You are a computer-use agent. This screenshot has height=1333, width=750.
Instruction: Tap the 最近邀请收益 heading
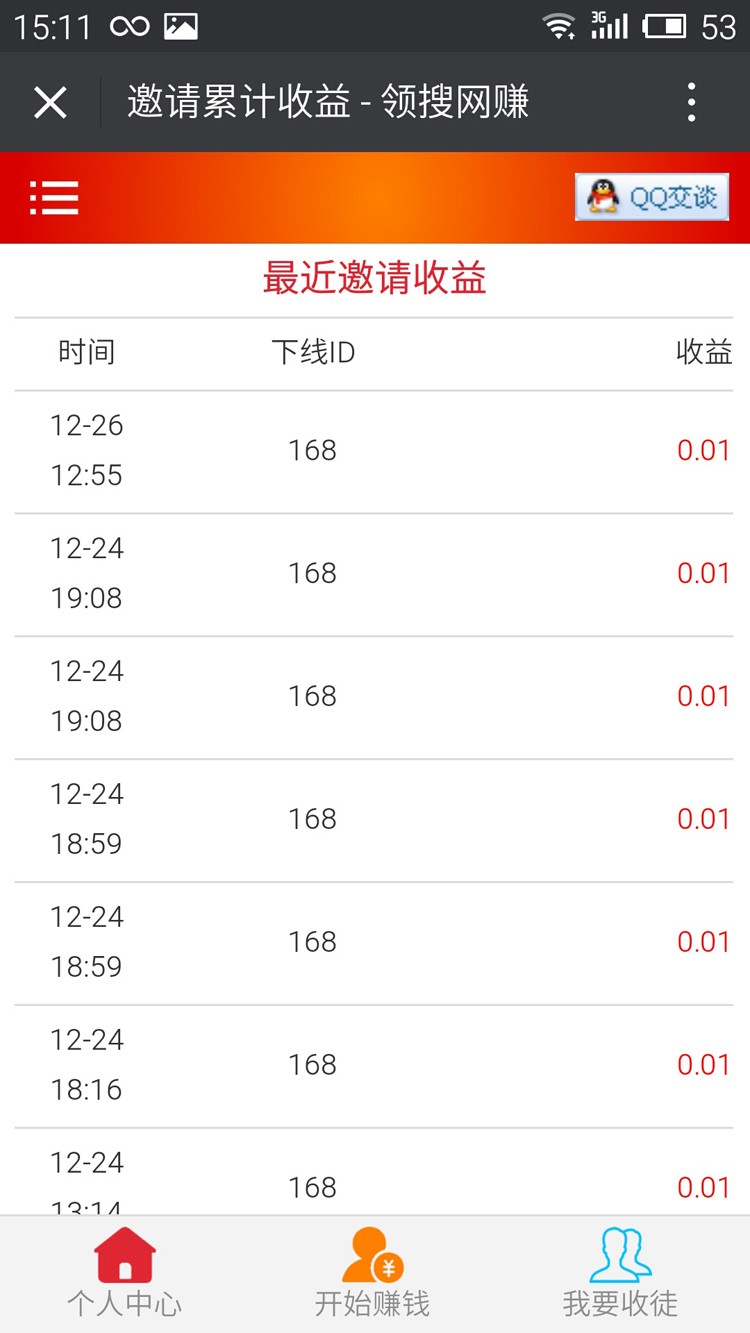[374, 279]
